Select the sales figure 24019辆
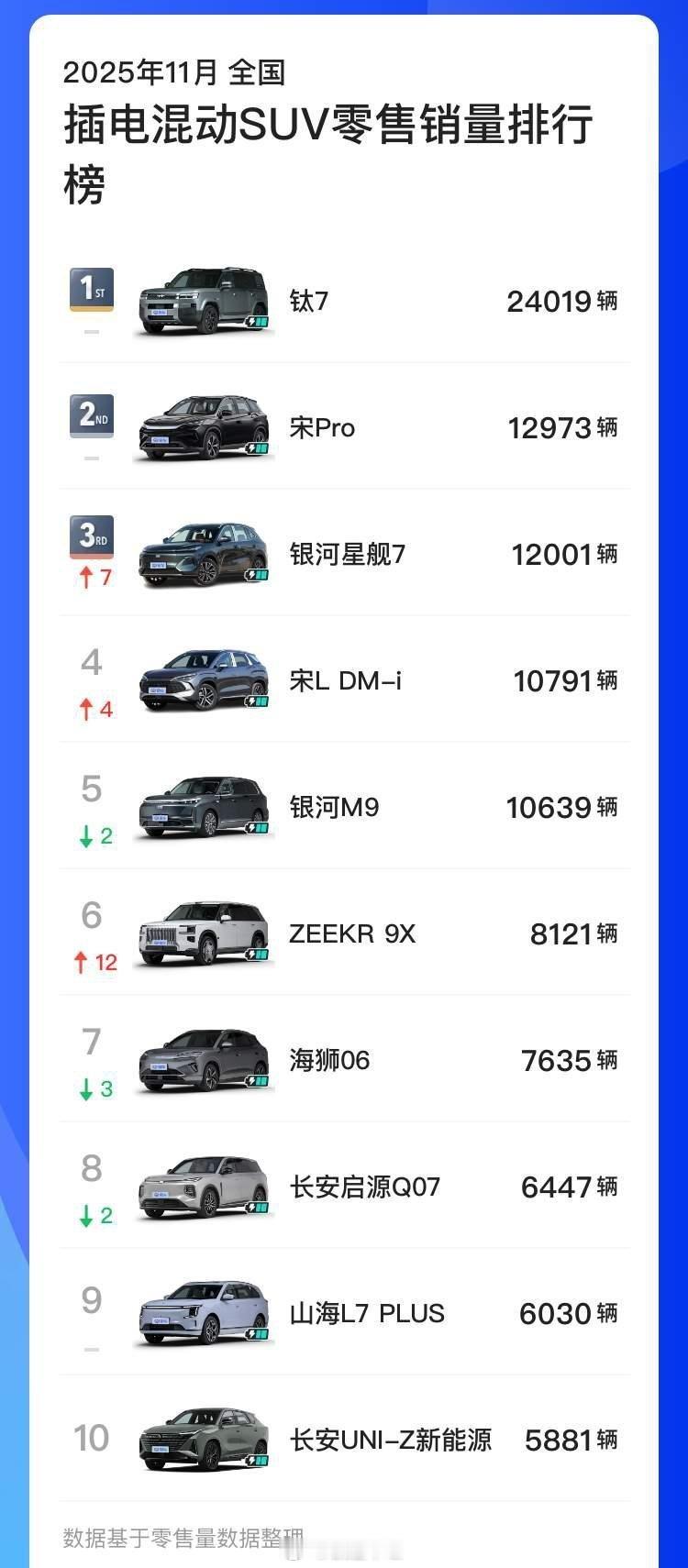Screen dimensions: 688x1568 [x=563, y=301]
